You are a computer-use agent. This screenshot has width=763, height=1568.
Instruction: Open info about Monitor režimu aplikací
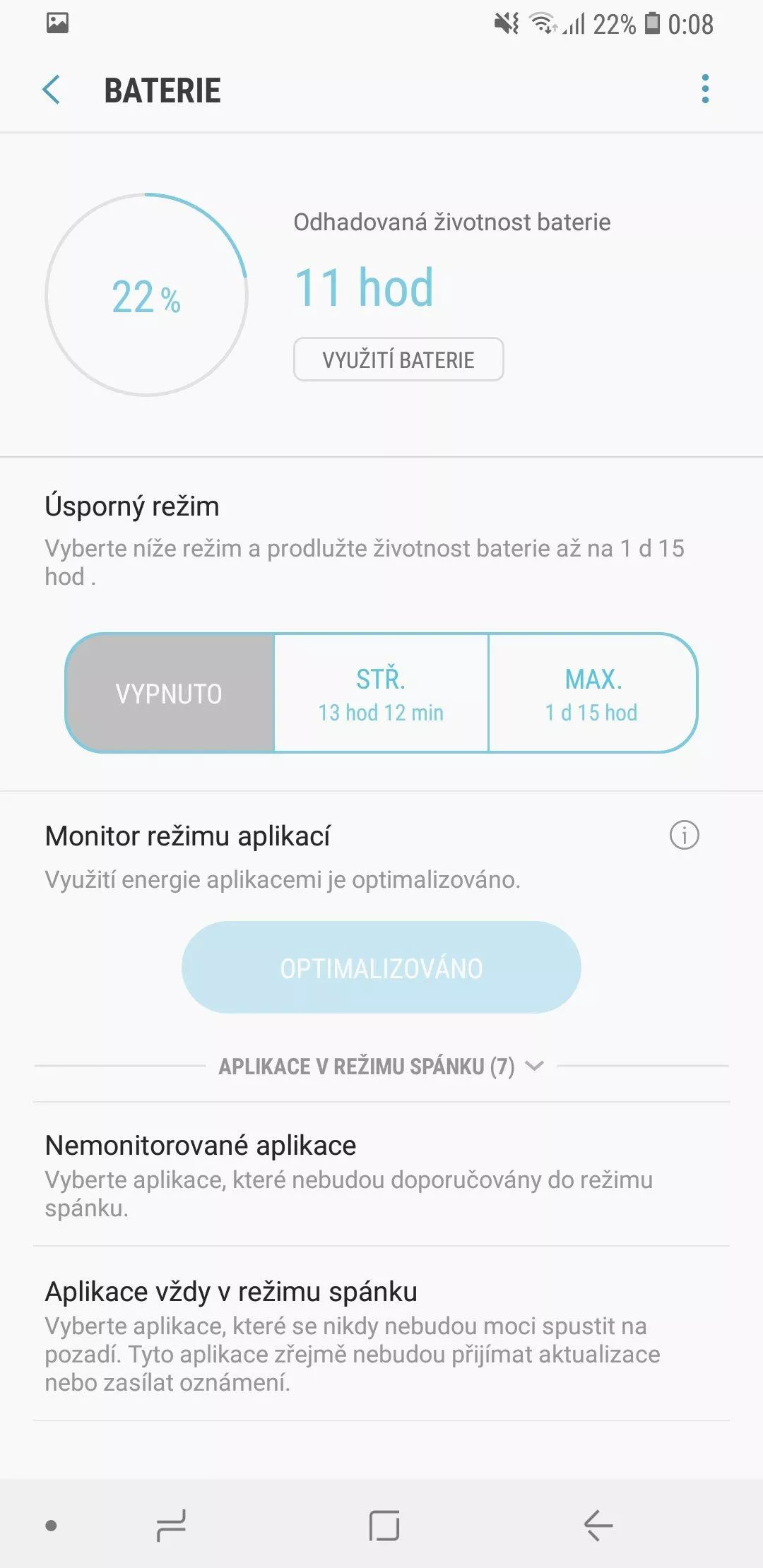(684, 836)
